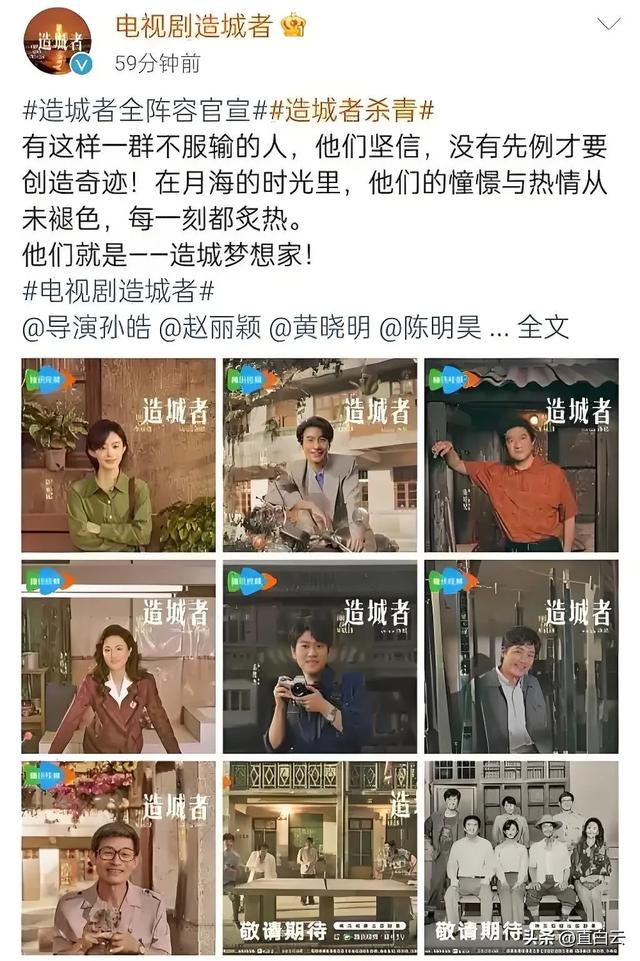The height and width of the screenshot is (961, 640).
Task: Open the 电视剧造城者 profile avatar
Action: pos(57,41)
